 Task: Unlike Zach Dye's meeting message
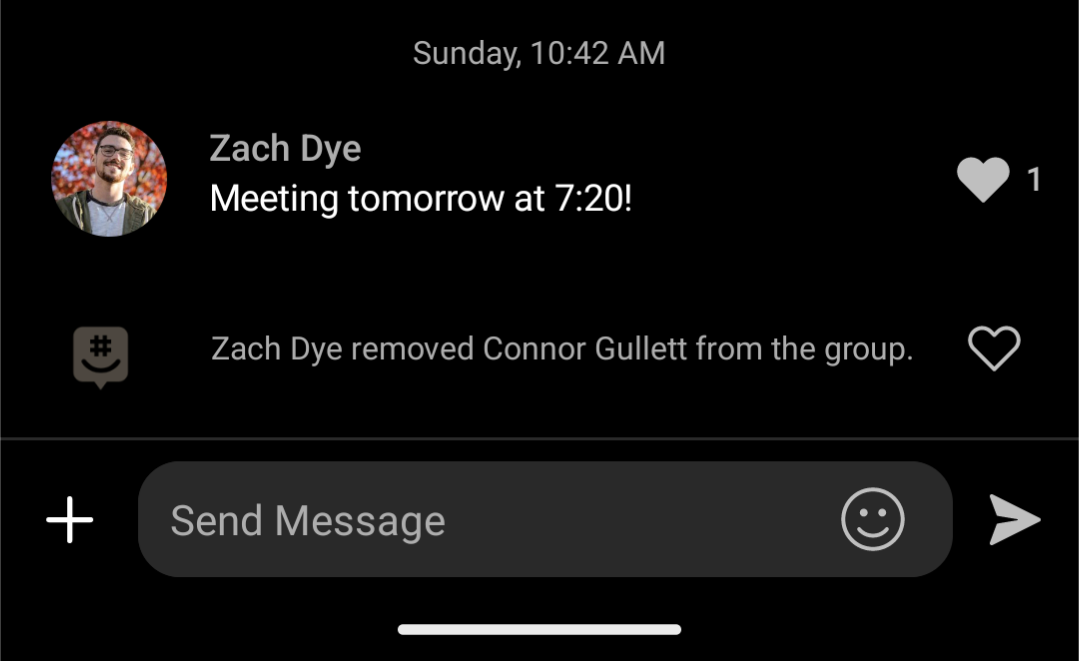pyautogui.click(x=983, y=180)
